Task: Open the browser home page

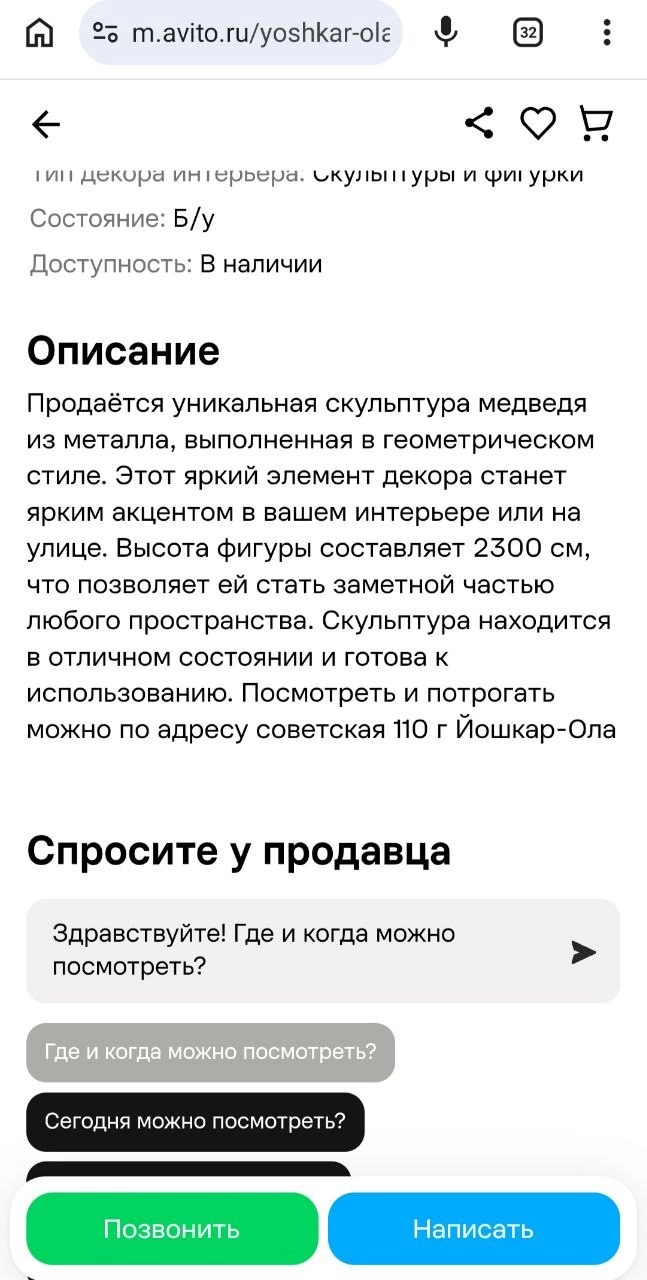Action: (39, 34)
